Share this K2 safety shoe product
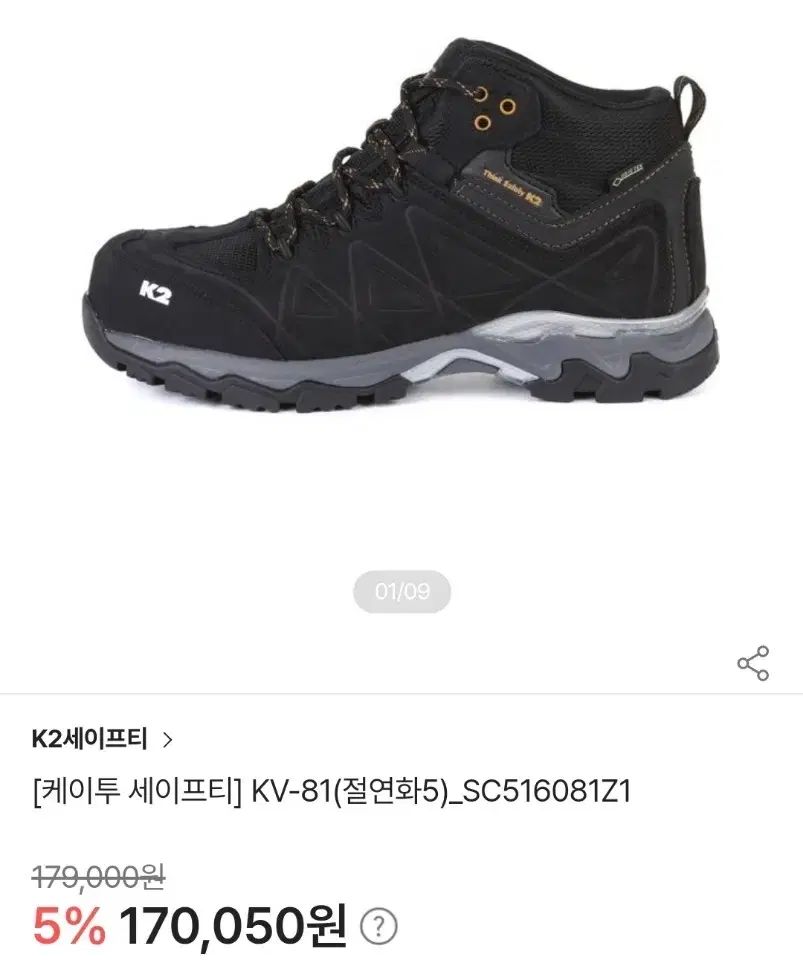 pos(752,663)
